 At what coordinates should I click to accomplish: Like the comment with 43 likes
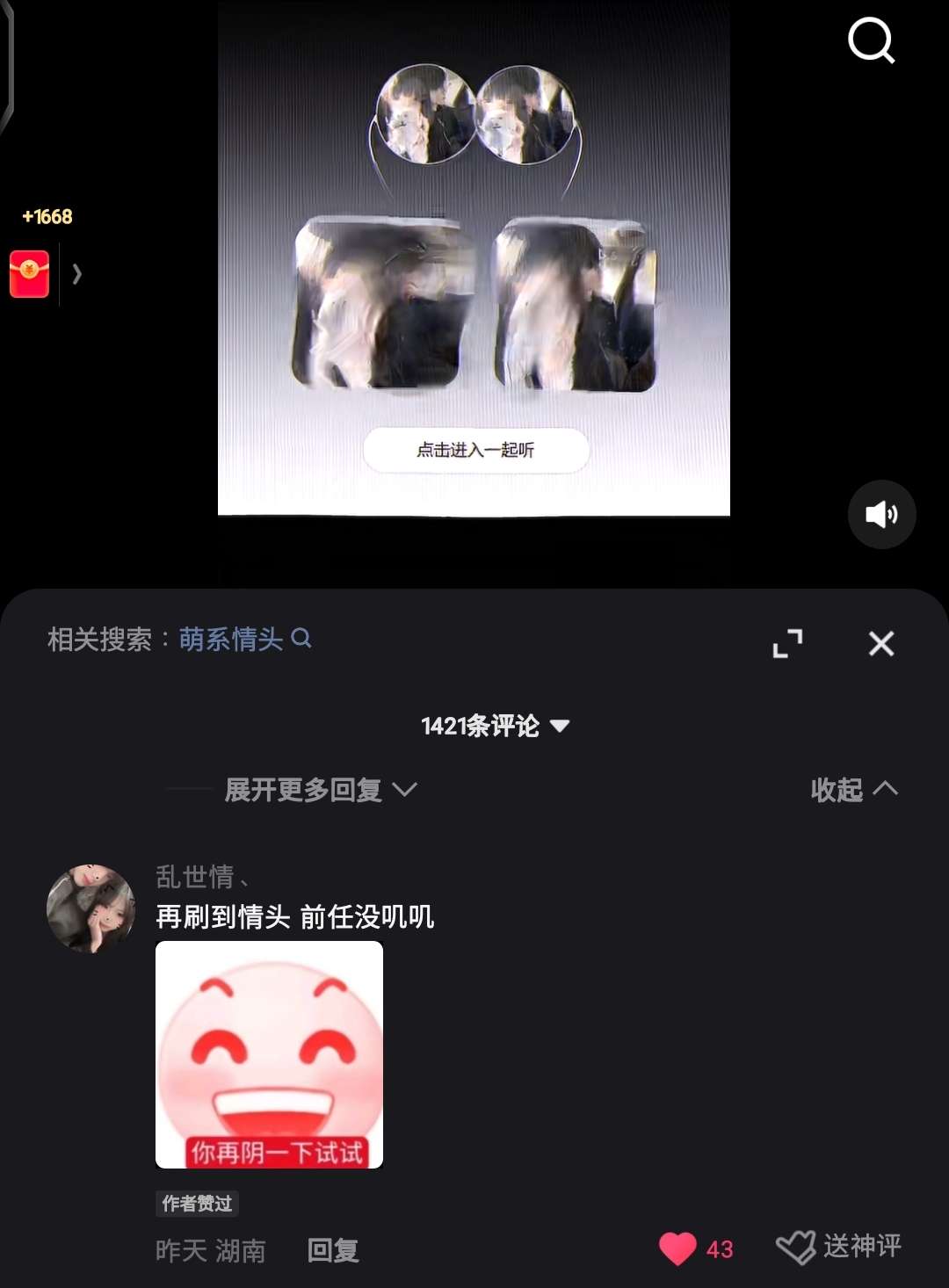pyautogui.click(x=677, y=1248)
